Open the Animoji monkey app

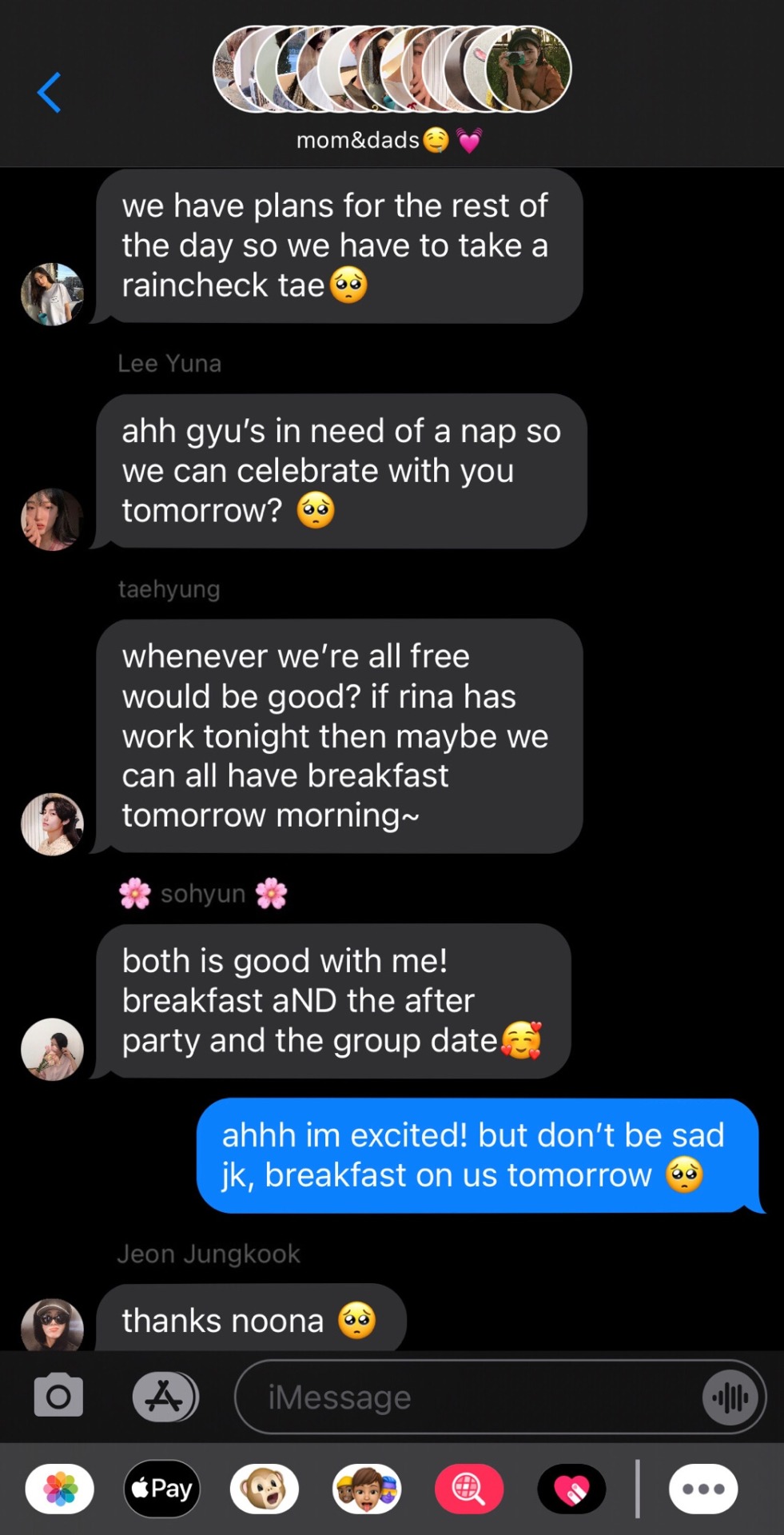pos(264,1489)
